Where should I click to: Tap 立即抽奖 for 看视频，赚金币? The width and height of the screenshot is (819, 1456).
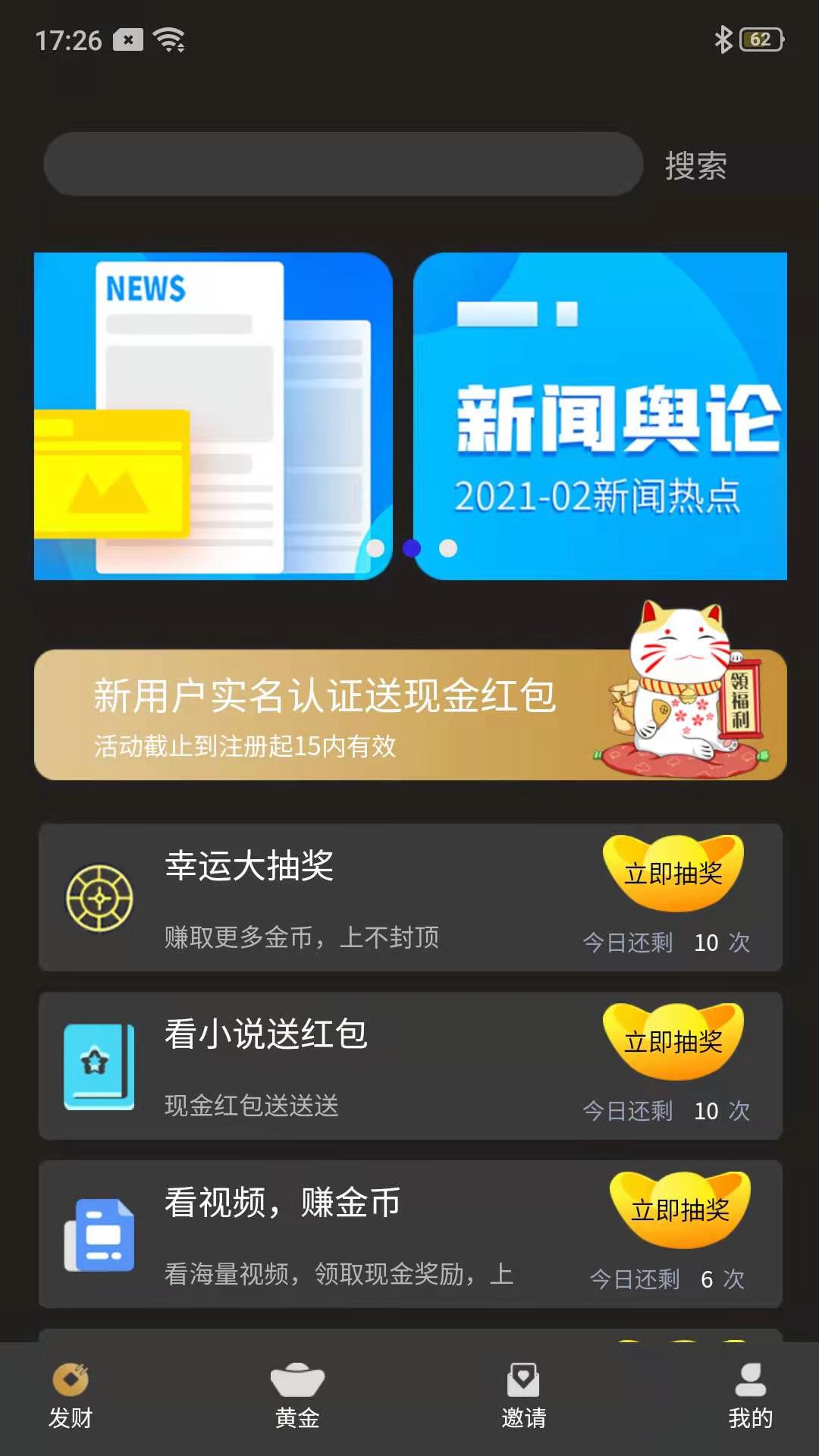(x=679, y=1210)
